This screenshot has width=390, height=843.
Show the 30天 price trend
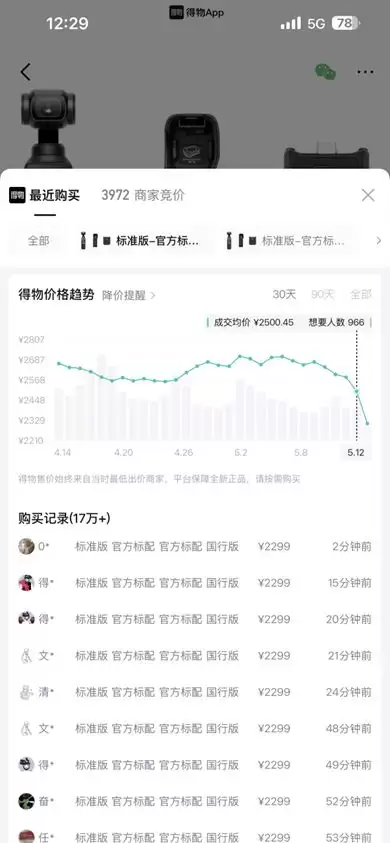(x=284, y=294)
